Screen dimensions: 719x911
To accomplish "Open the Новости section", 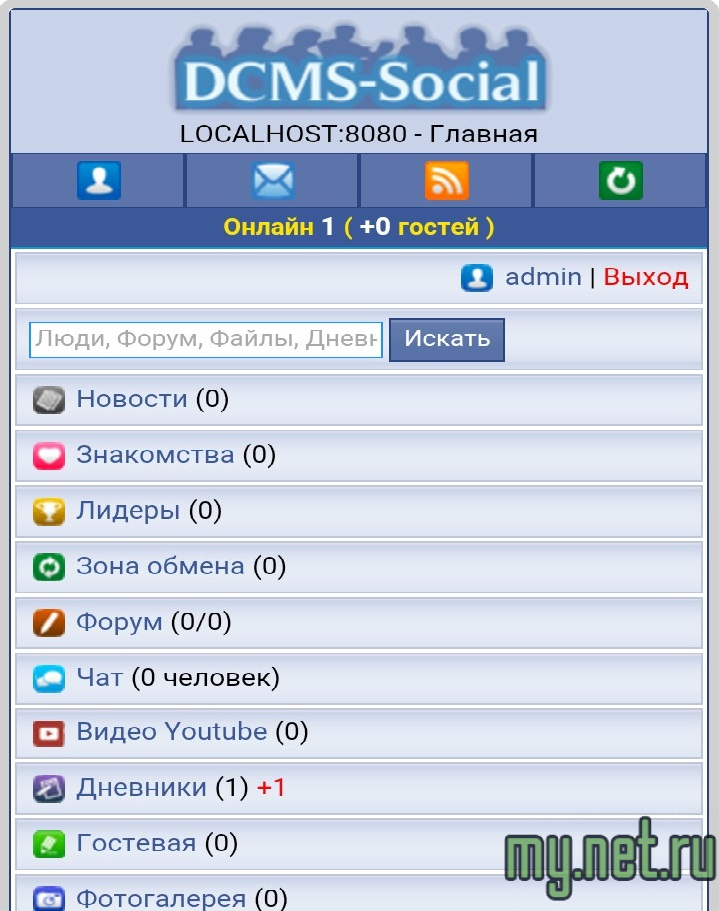I will click(131, 399).
